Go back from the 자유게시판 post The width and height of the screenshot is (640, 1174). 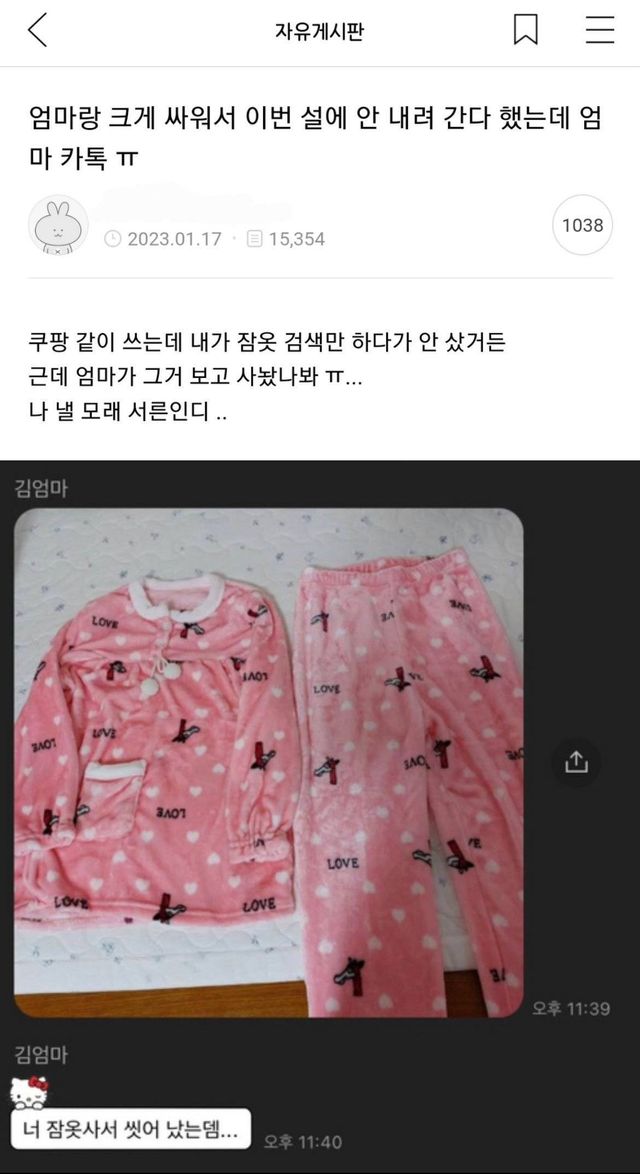37,31
